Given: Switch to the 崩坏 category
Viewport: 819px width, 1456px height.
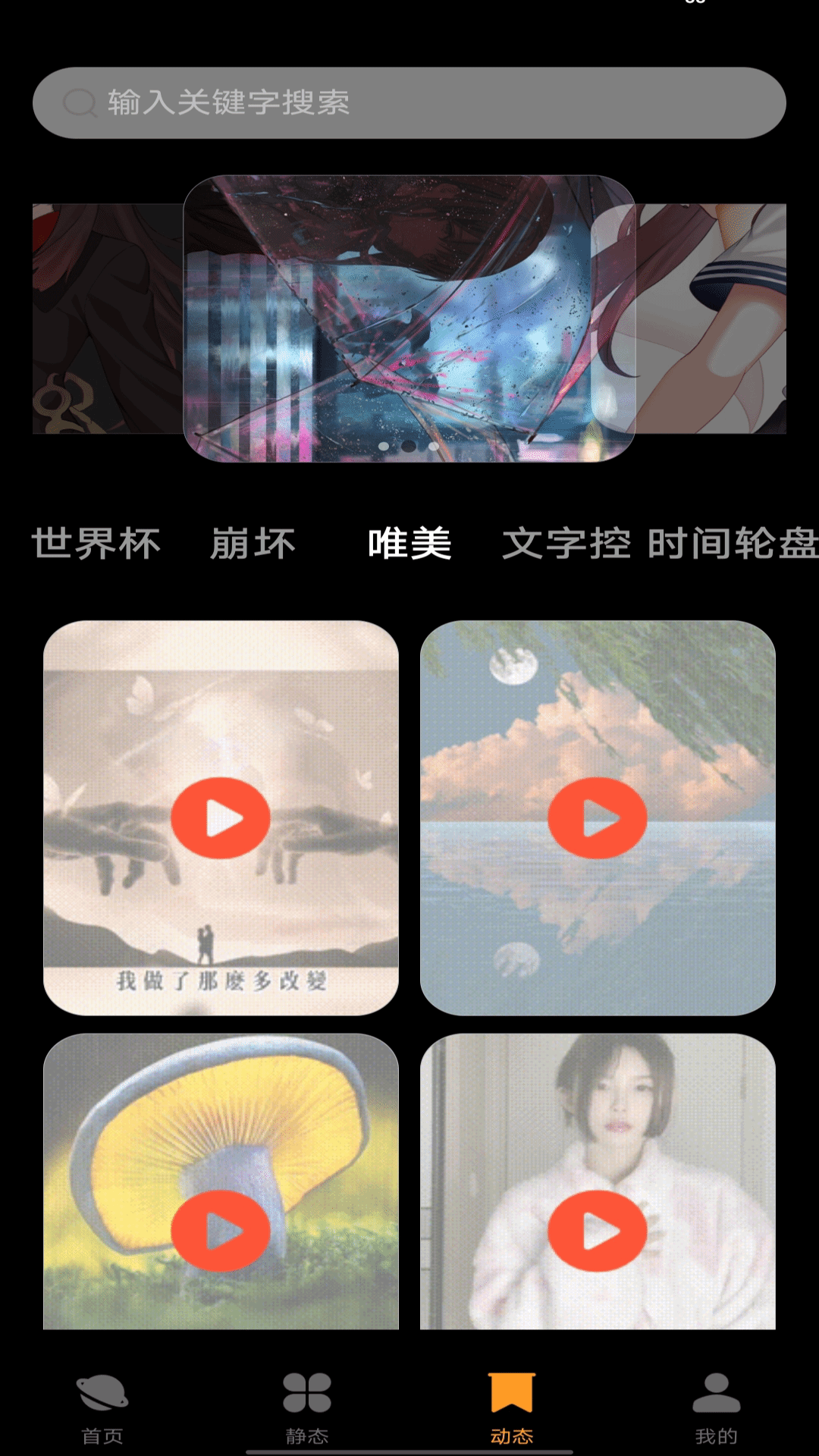Looking at the screenshot, I should coord(253,544).
